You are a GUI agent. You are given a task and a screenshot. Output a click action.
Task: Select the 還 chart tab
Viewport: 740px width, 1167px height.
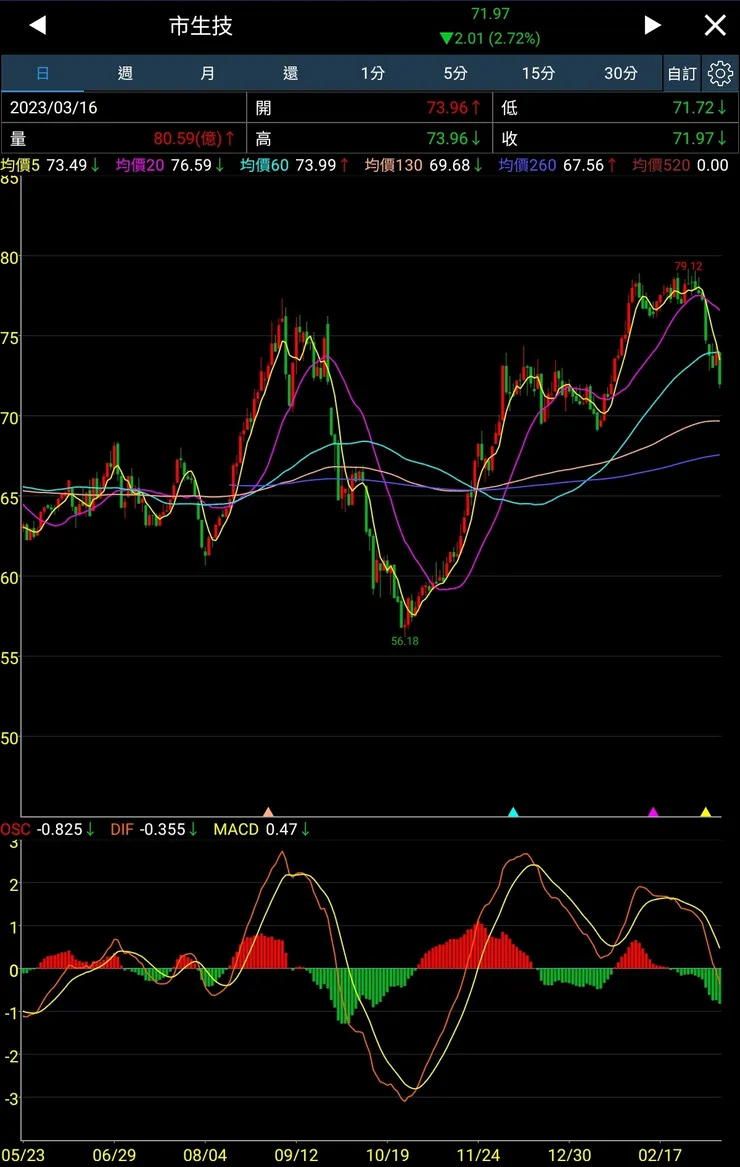pyautogui.click(x=290, y=73)
